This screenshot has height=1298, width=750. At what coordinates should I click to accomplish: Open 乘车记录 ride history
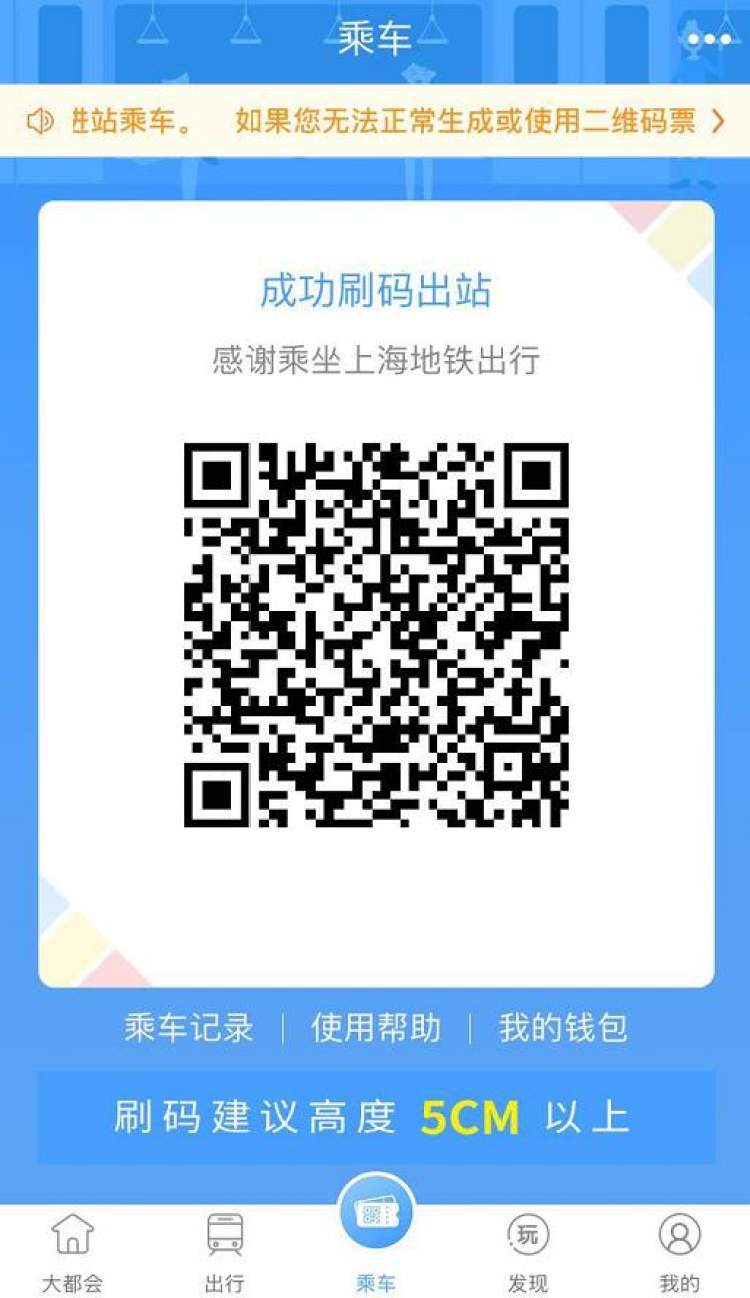coord(188,1028)
